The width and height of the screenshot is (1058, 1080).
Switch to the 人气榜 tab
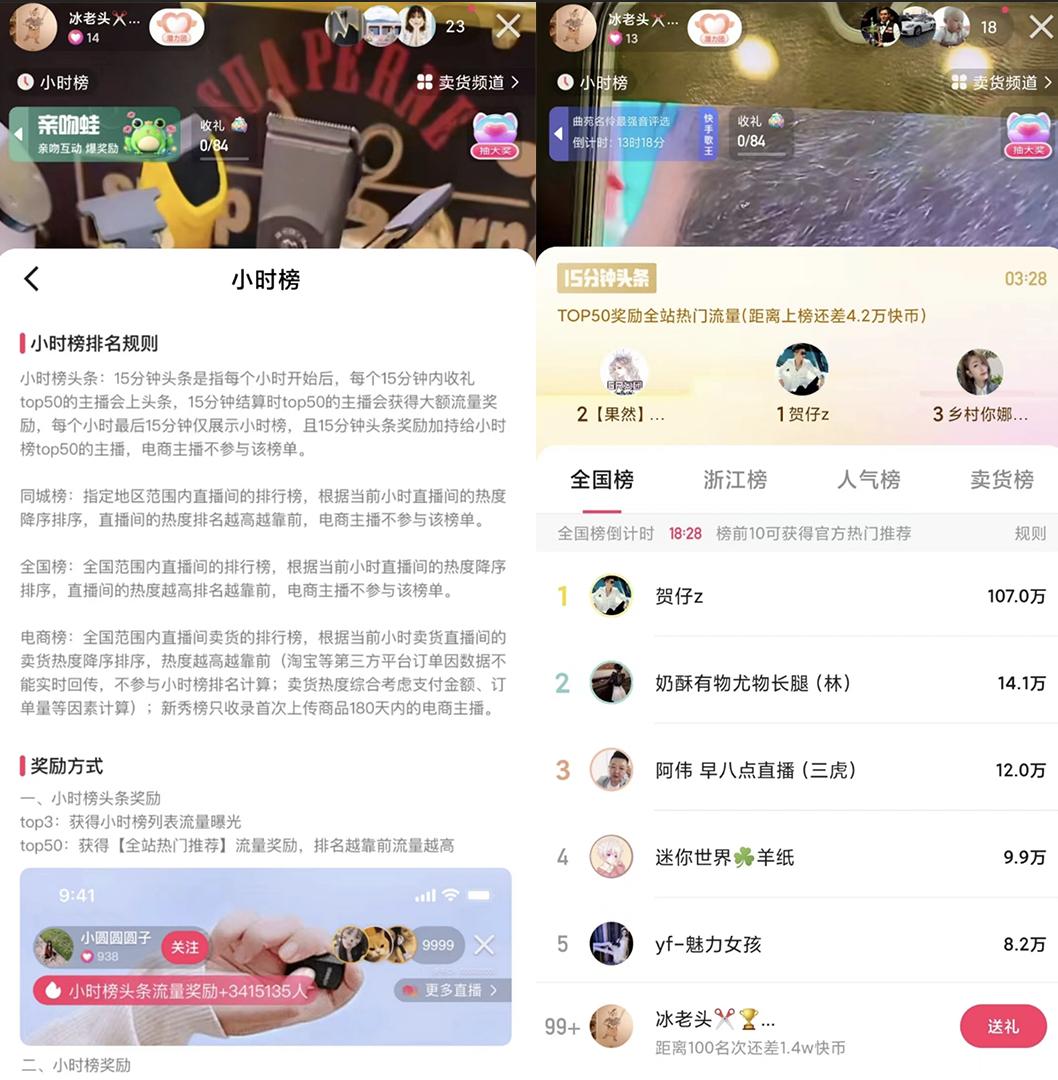tap(868, 480)
